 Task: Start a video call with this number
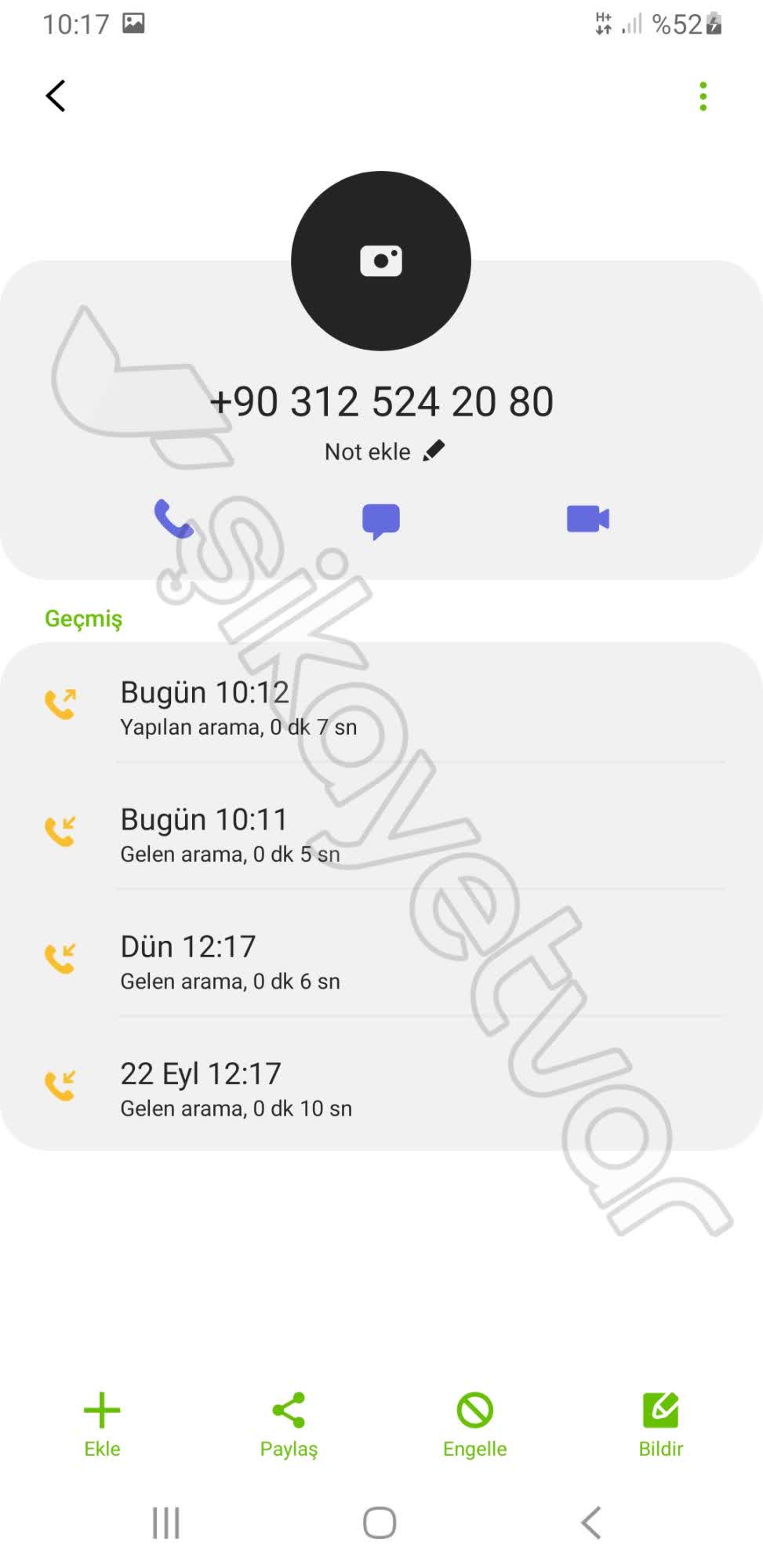[588, 519]
